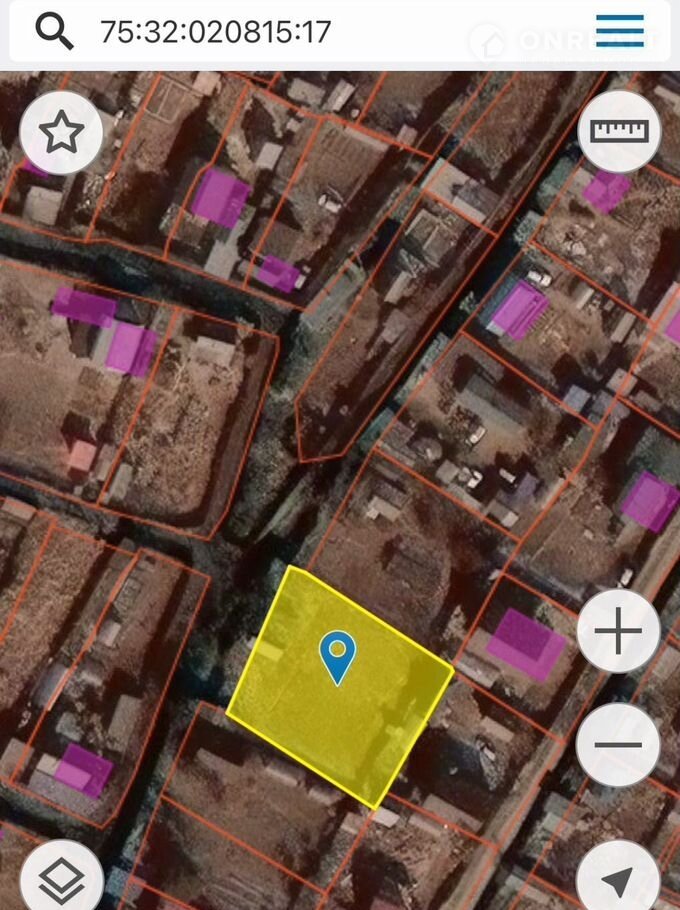Zoom out with the minus button
The height and width of the screenshot is (910, 680).
(x=618, y=744)
